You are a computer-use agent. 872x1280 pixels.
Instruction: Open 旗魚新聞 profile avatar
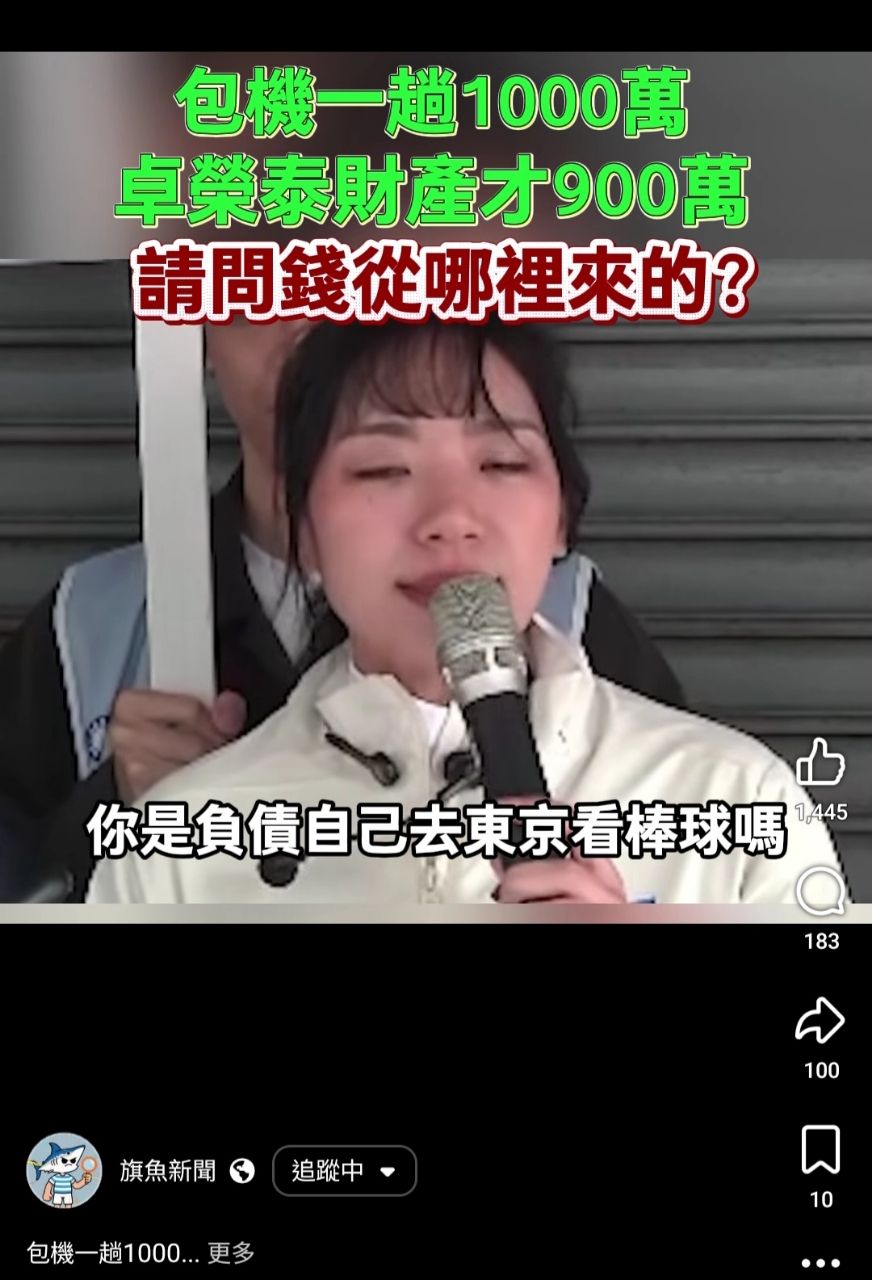coord(64,1171)
